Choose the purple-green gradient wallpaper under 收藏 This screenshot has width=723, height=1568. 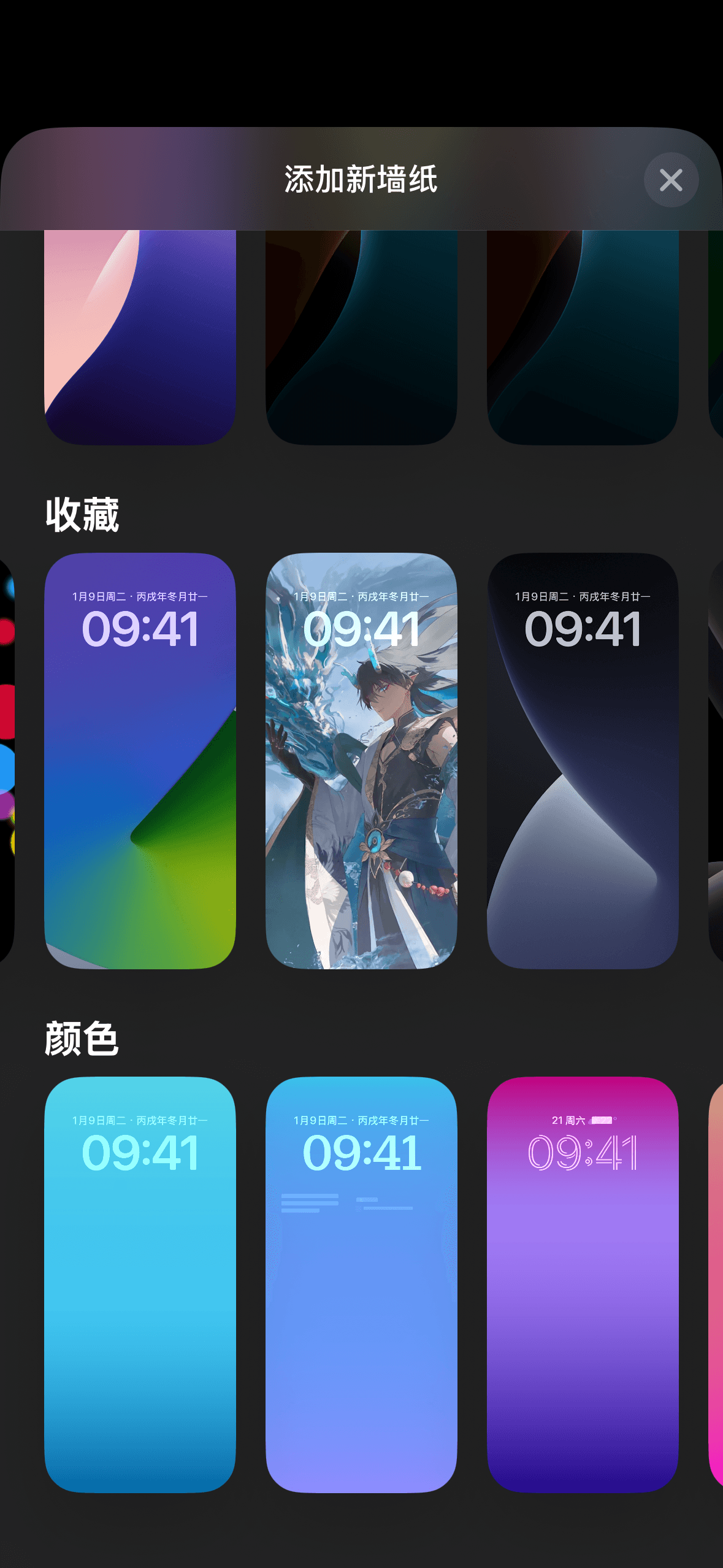140,761
